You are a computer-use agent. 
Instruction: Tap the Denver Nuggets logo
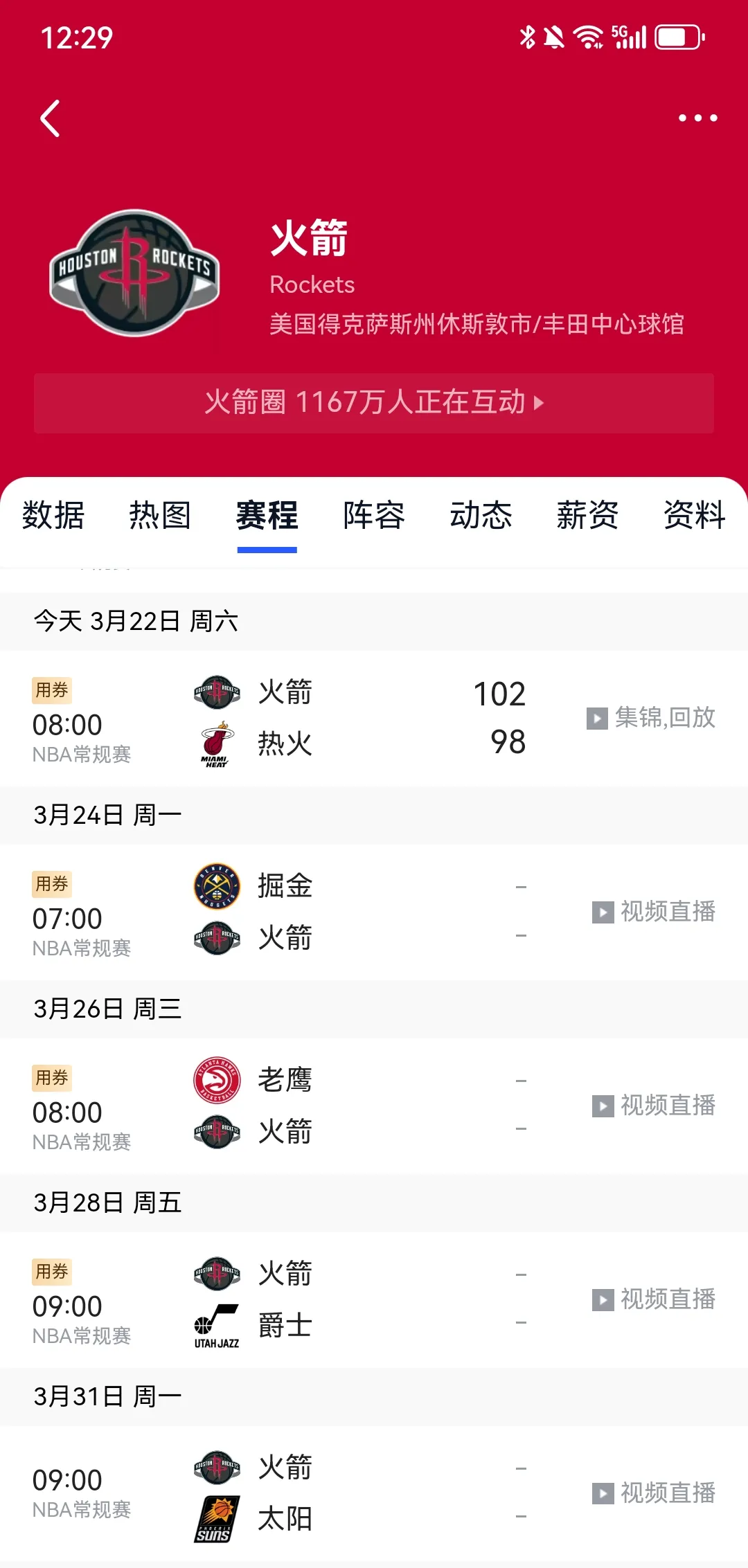(215, 887)
